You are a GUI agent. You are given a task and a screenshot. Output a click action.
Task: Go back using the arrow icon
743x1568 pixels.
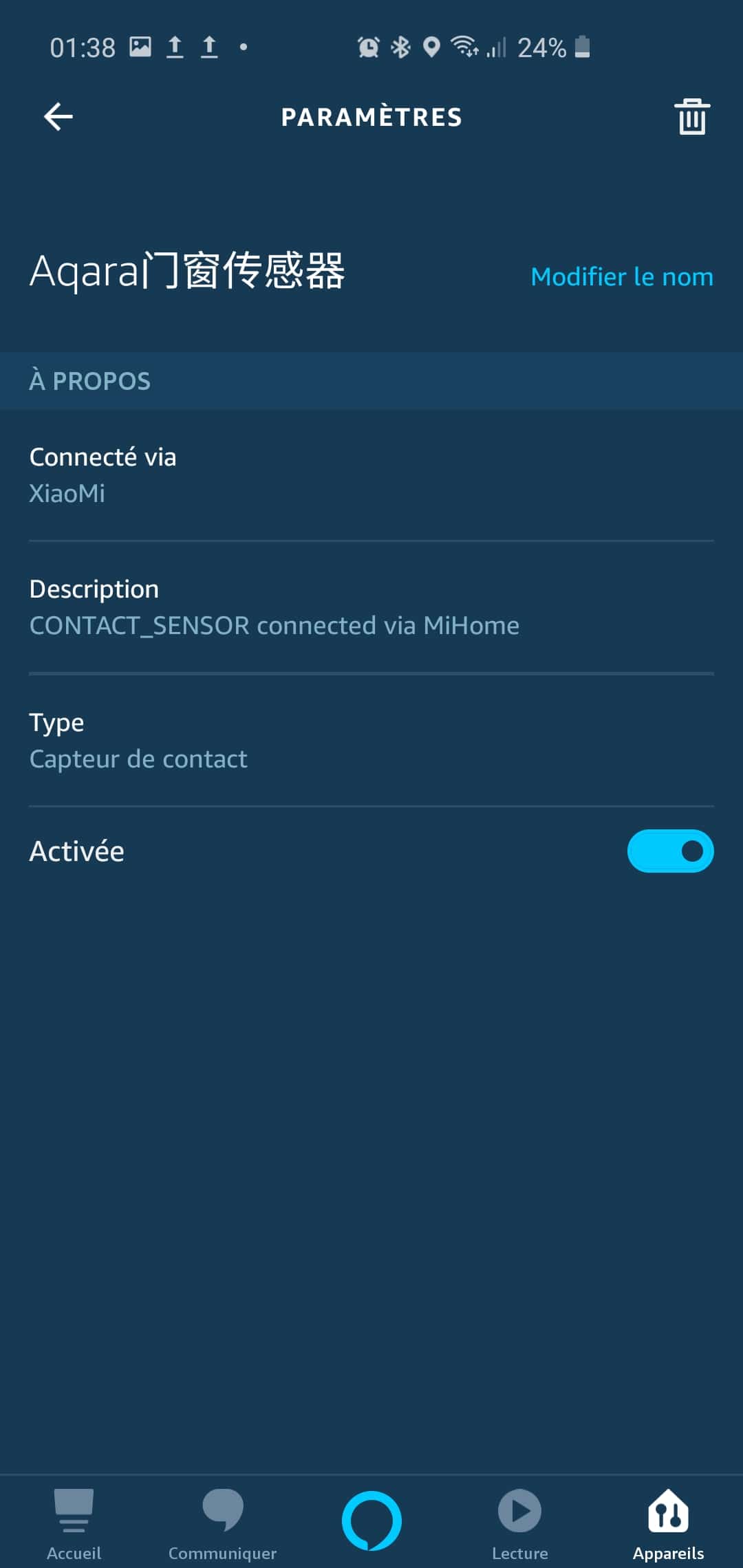click(x=58, y=116)
